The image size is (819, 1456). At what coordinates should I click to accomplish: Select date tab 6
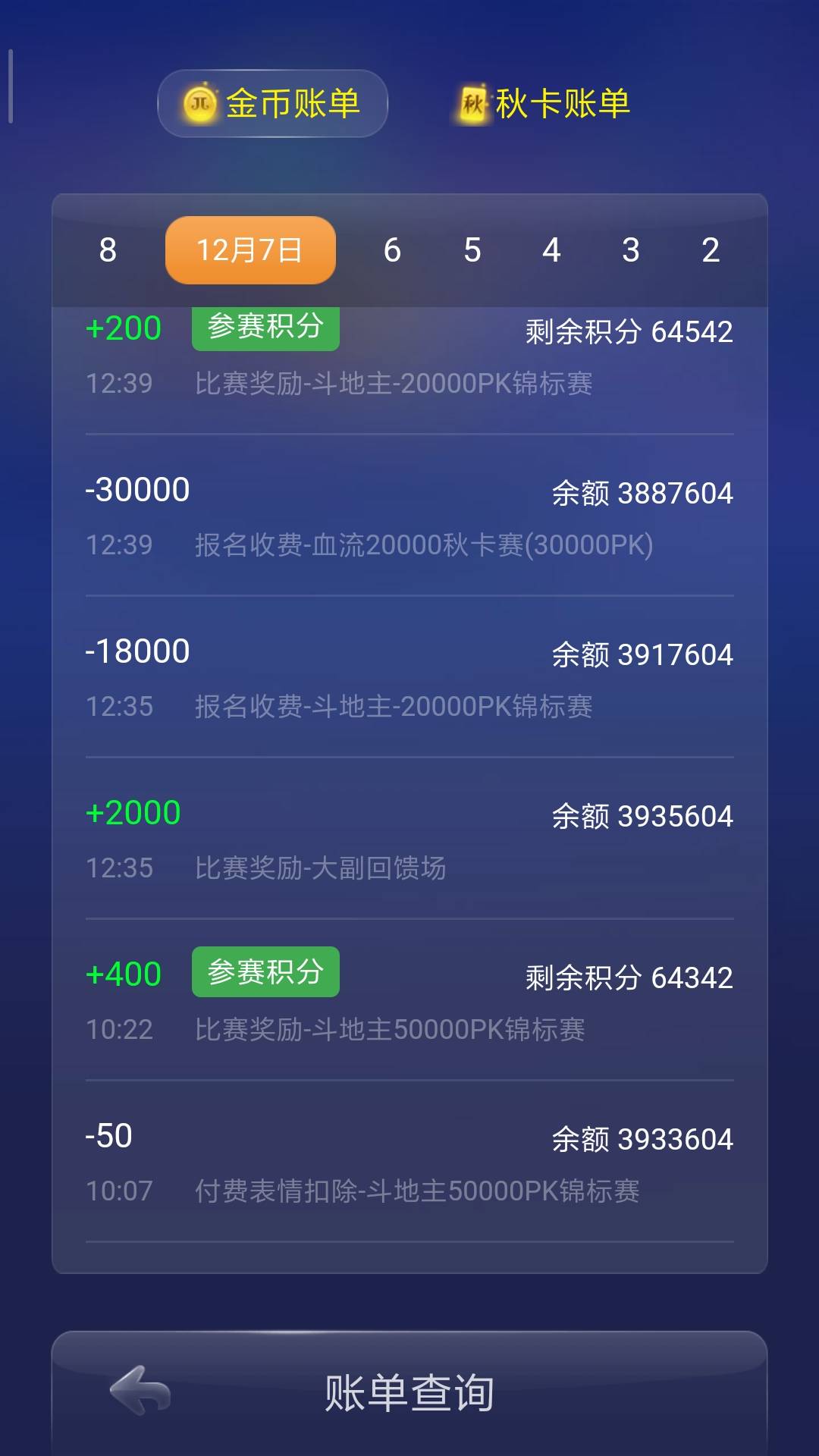point(393,249)
